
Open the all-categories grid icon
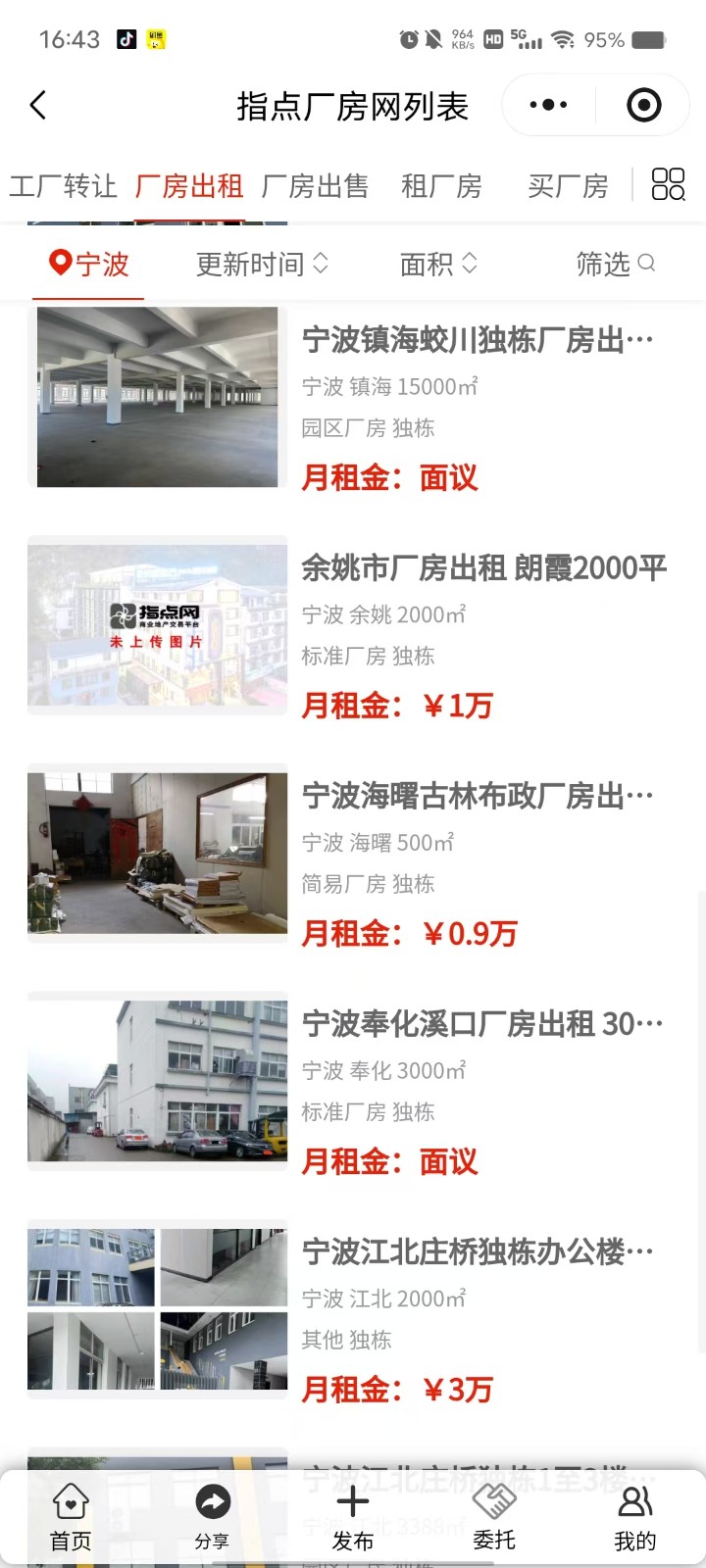pos(668,184)
